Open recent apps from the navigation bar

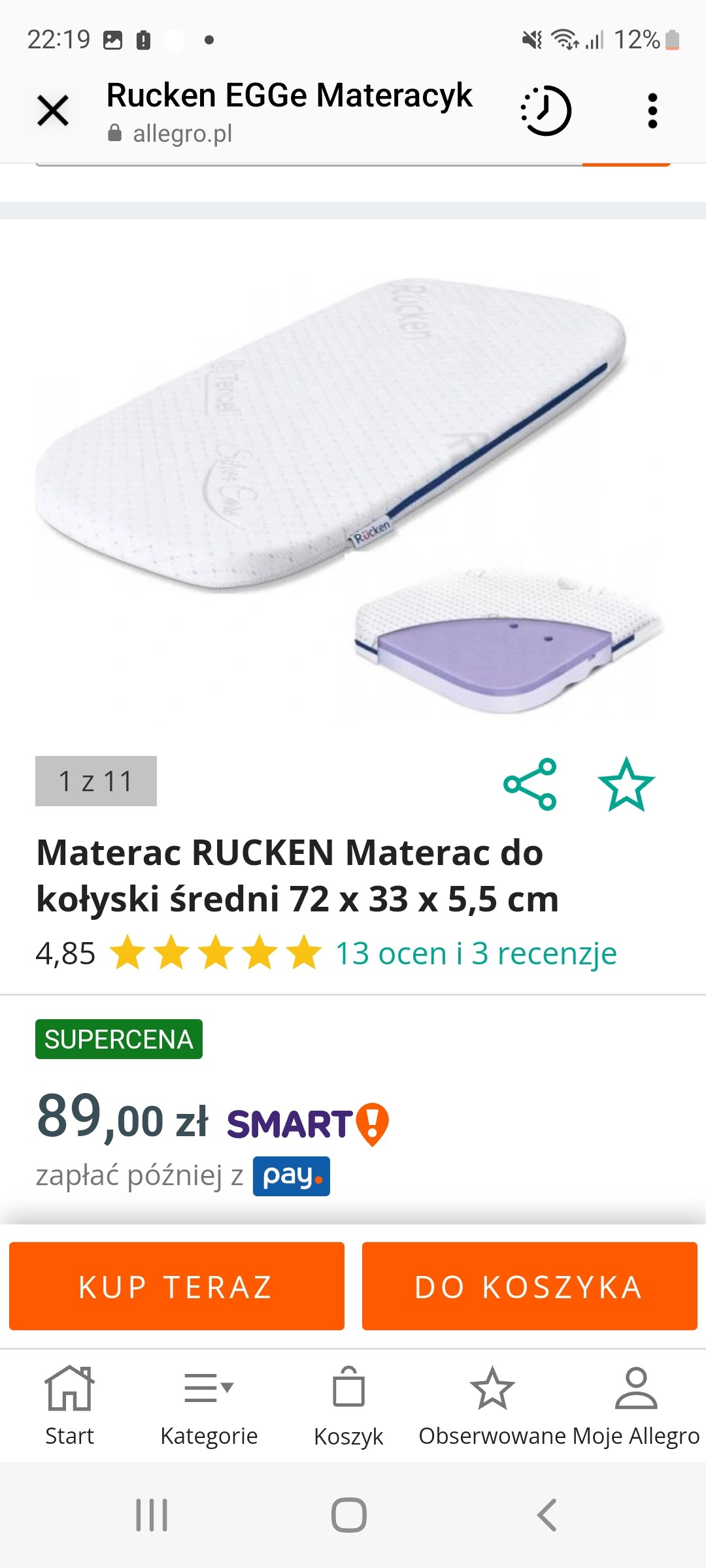[152, 1514]
